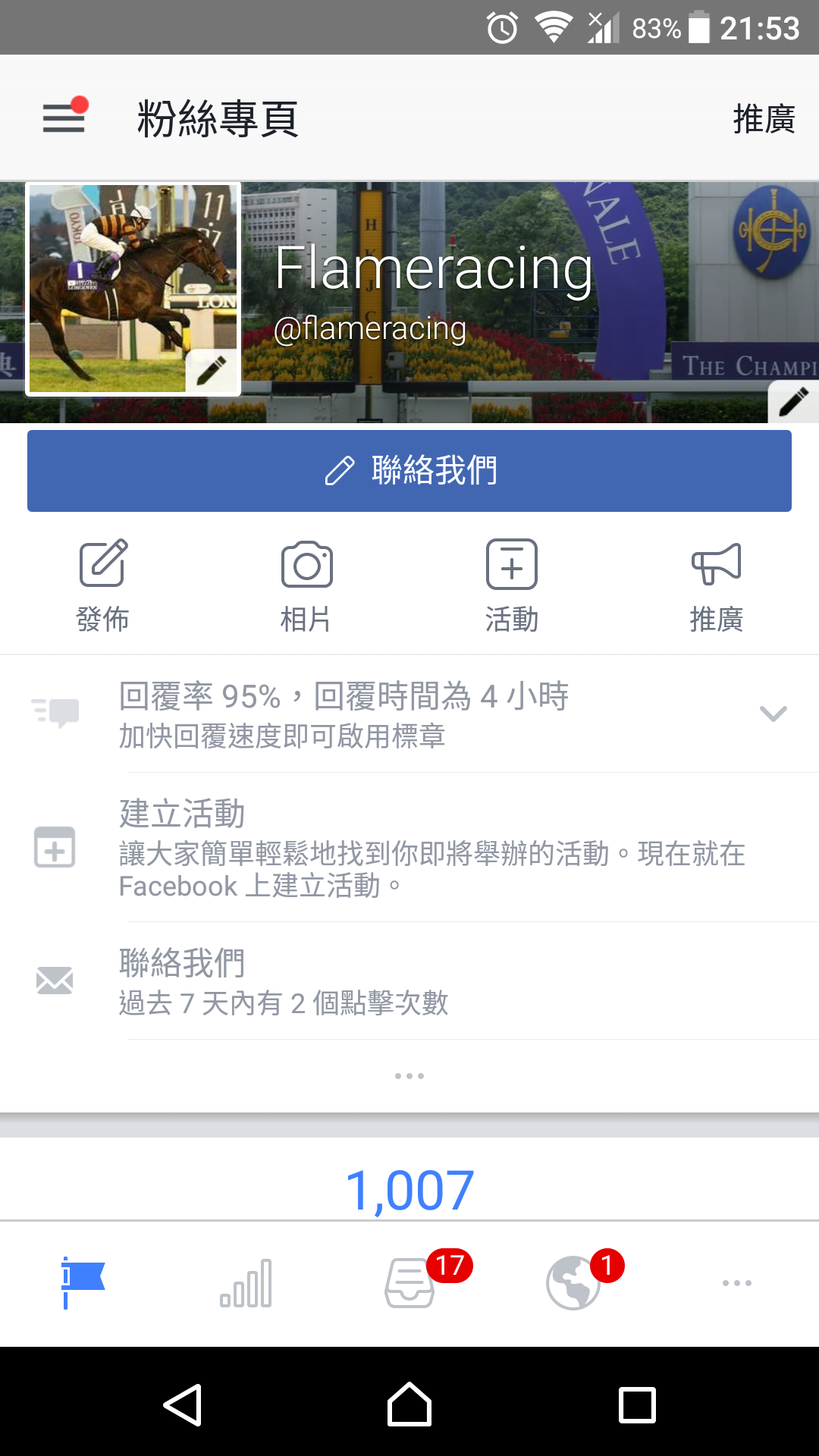Open the inbox tab with 17 messages

[x=411, y=1283]
